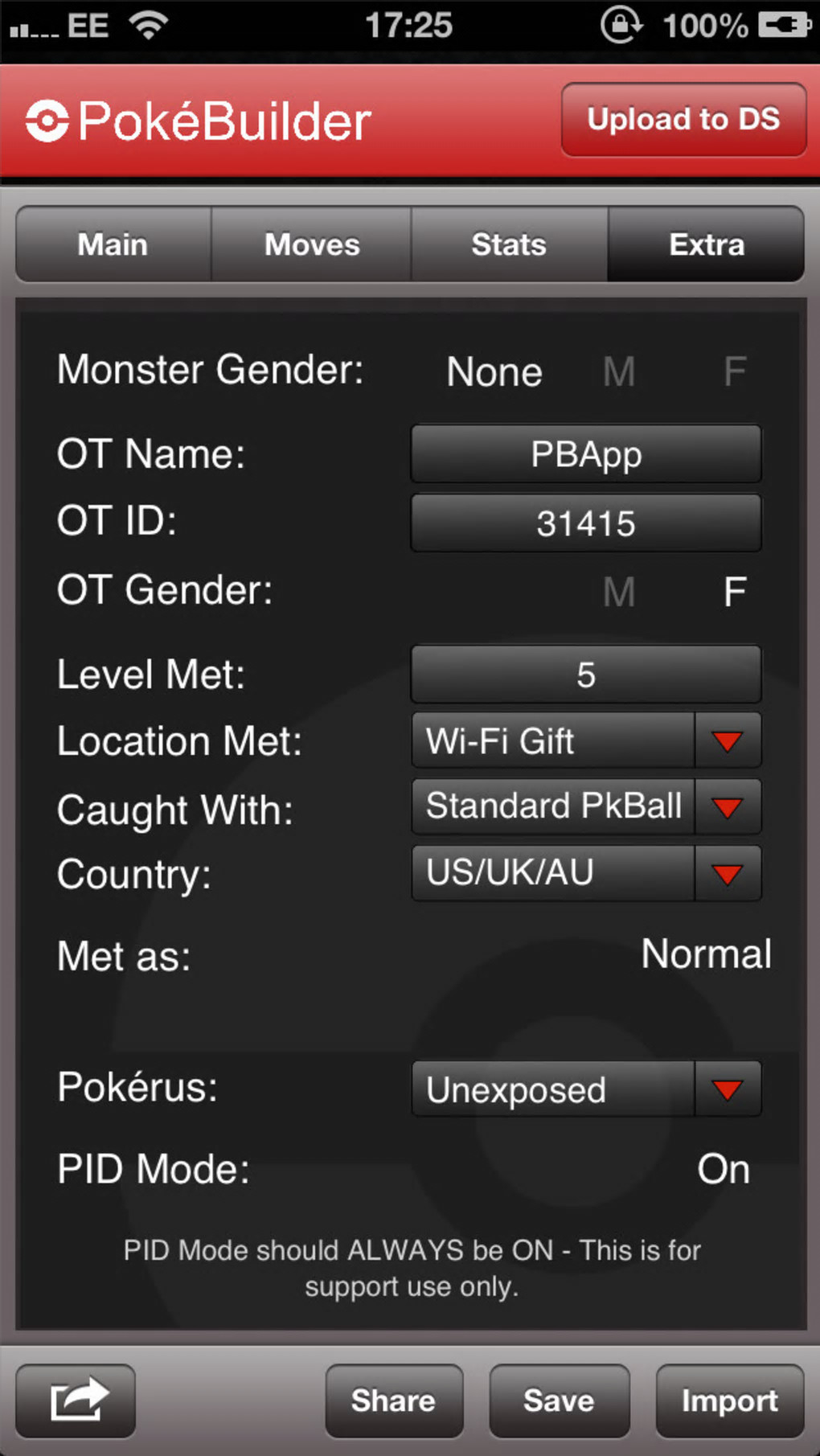This screenshot has width=820, height=1456.
Task: Edit the OT Name field PBApp
Action: tap(585, 455)
